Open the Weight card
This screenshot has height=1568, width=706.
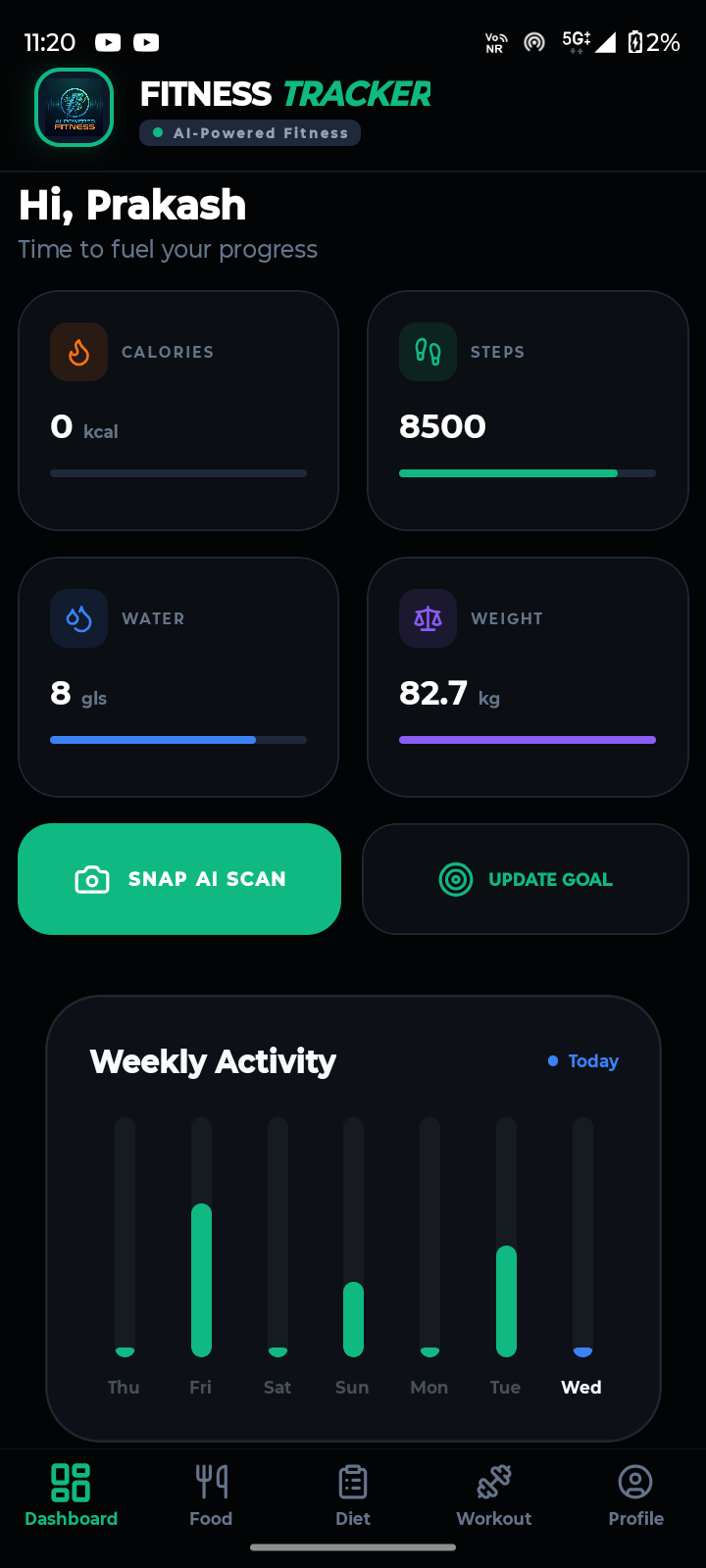click(528, 677)
